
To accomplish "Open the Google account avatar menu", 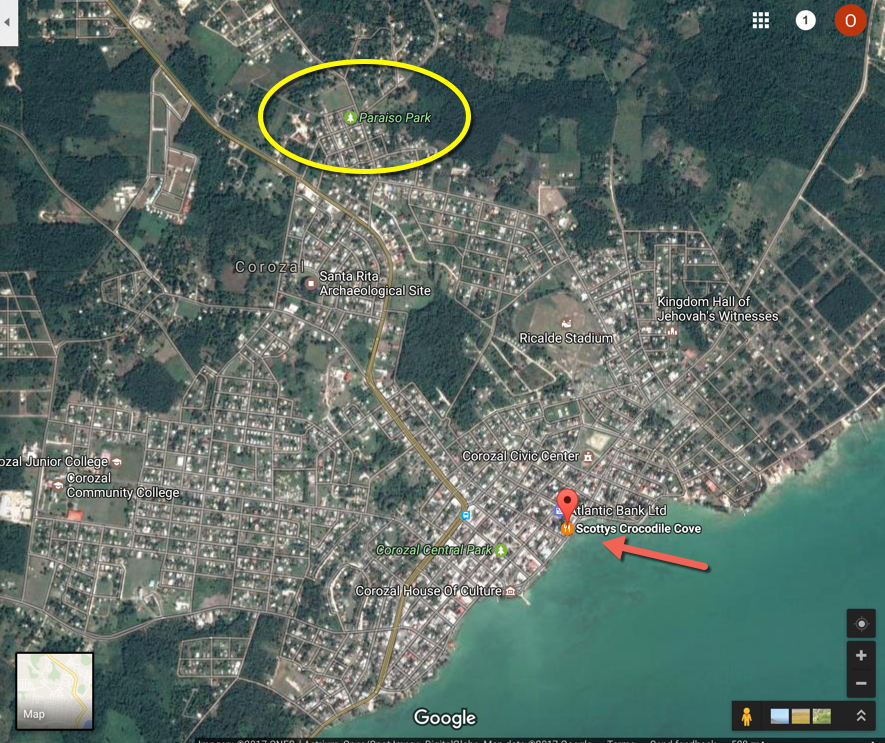I will pos(850,21).
